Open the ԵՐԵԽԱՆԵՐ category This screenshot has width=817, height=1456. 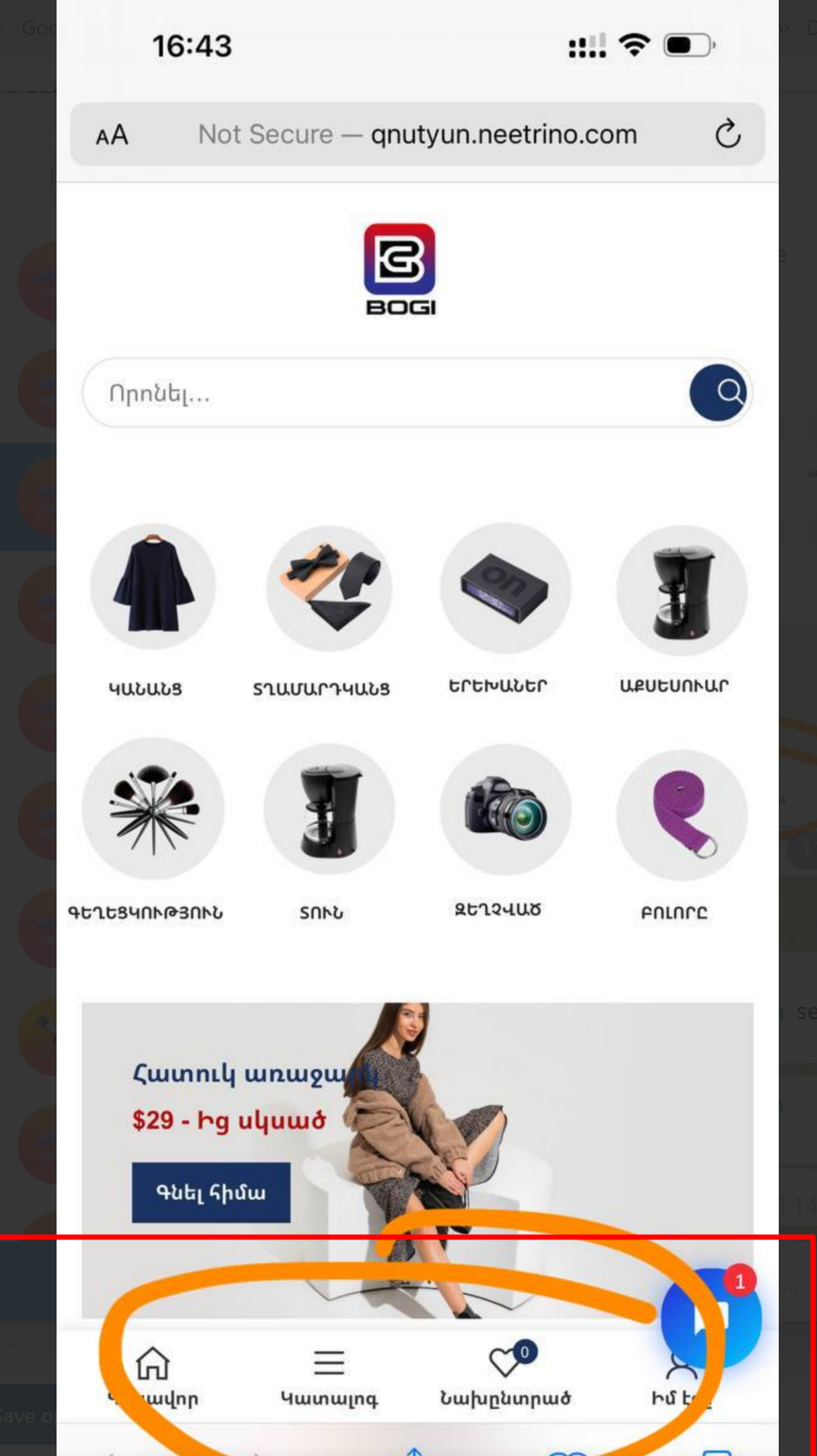tap(505, 587)
